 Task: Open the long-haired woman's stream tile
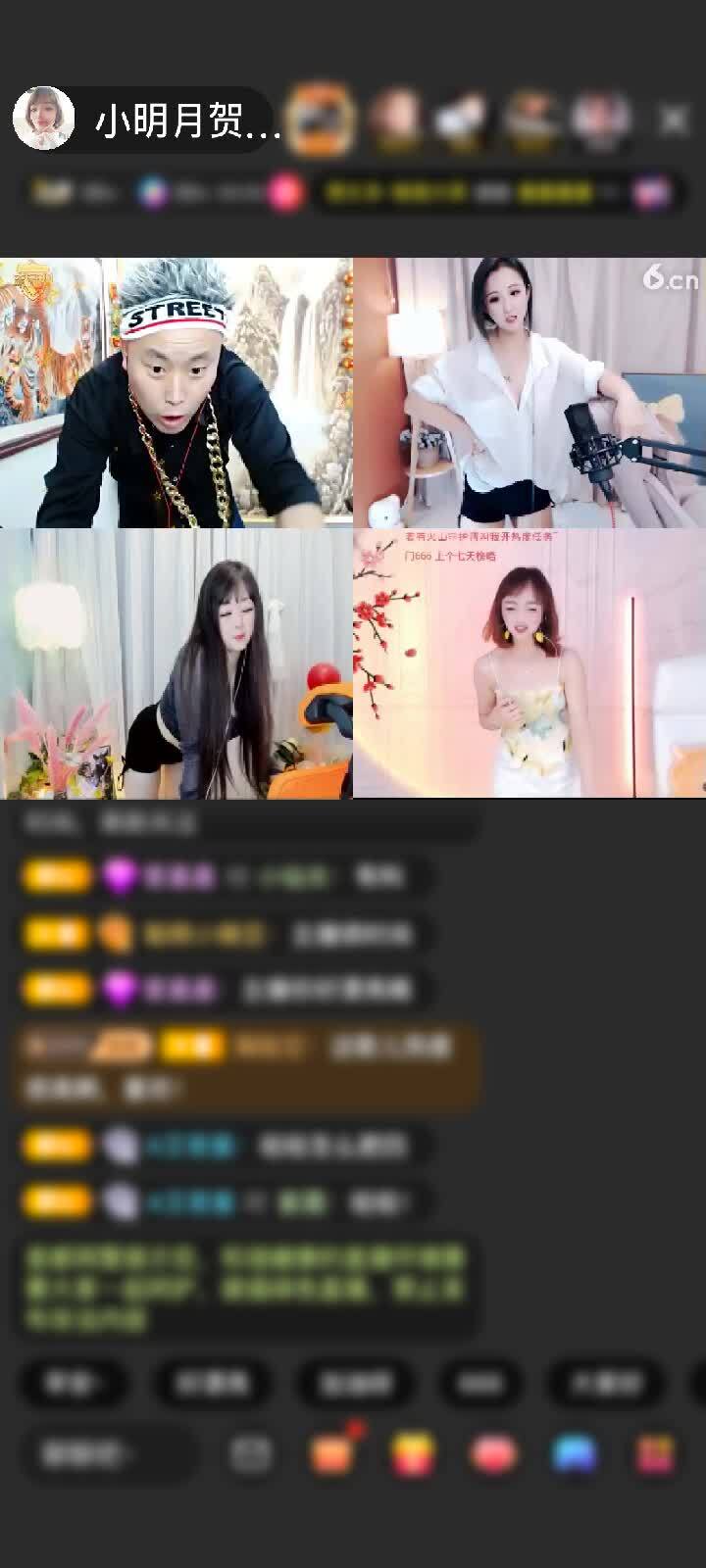click(x=176, y=663)
